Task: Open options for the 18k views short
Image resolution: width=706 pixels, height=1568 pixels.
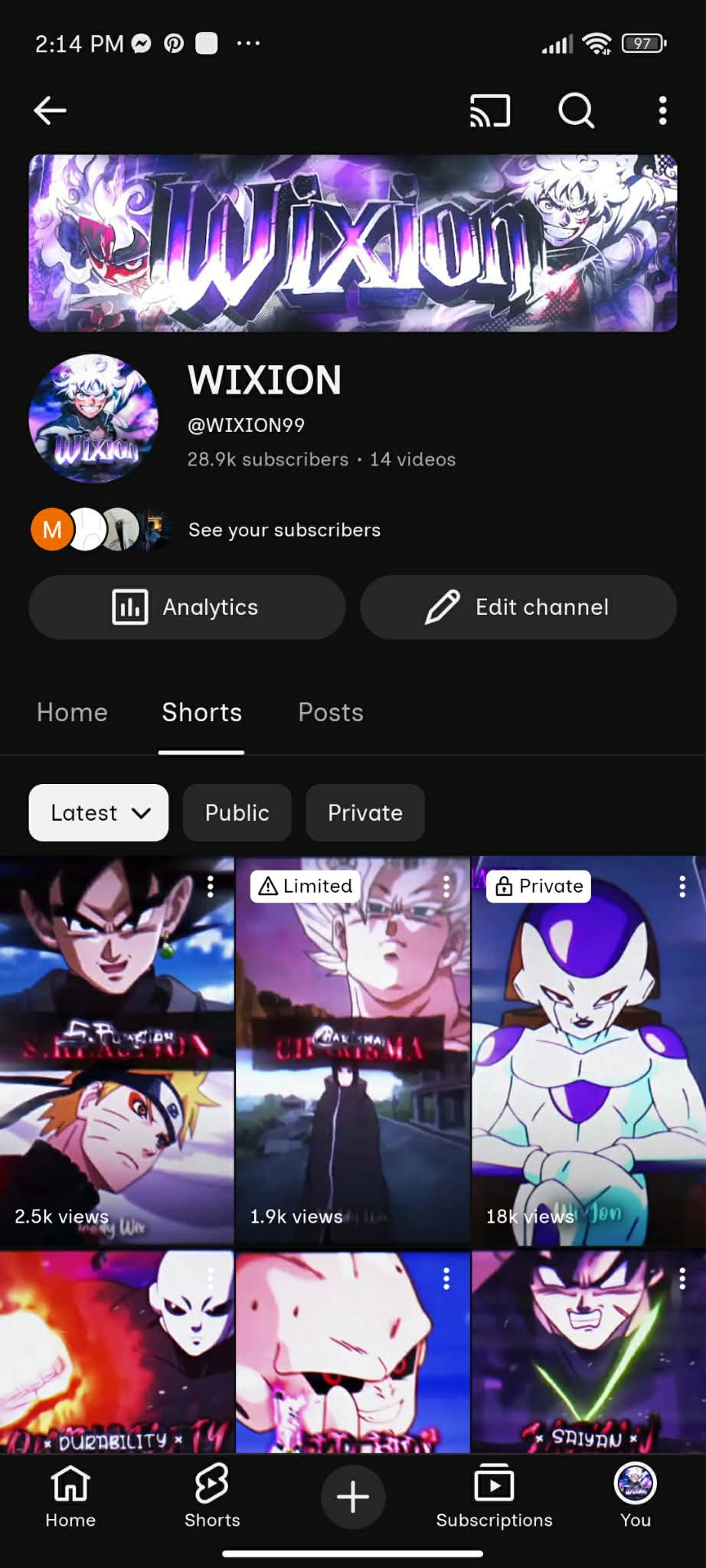Action: [682, 887]
